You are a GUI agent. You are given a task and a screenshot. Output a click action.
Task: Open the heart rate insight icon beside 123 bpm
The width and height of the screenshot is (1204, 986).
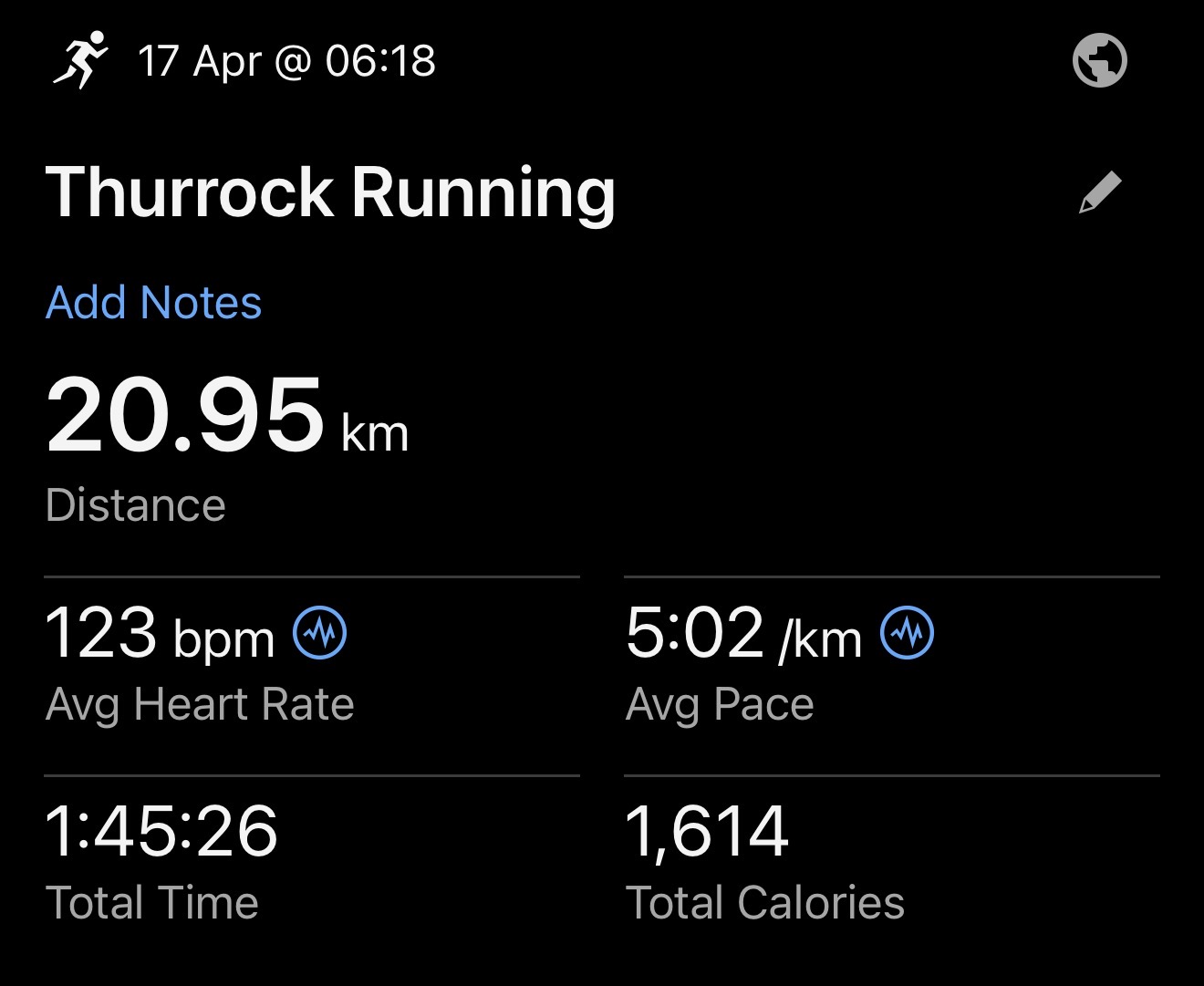(x=319, y=632)
